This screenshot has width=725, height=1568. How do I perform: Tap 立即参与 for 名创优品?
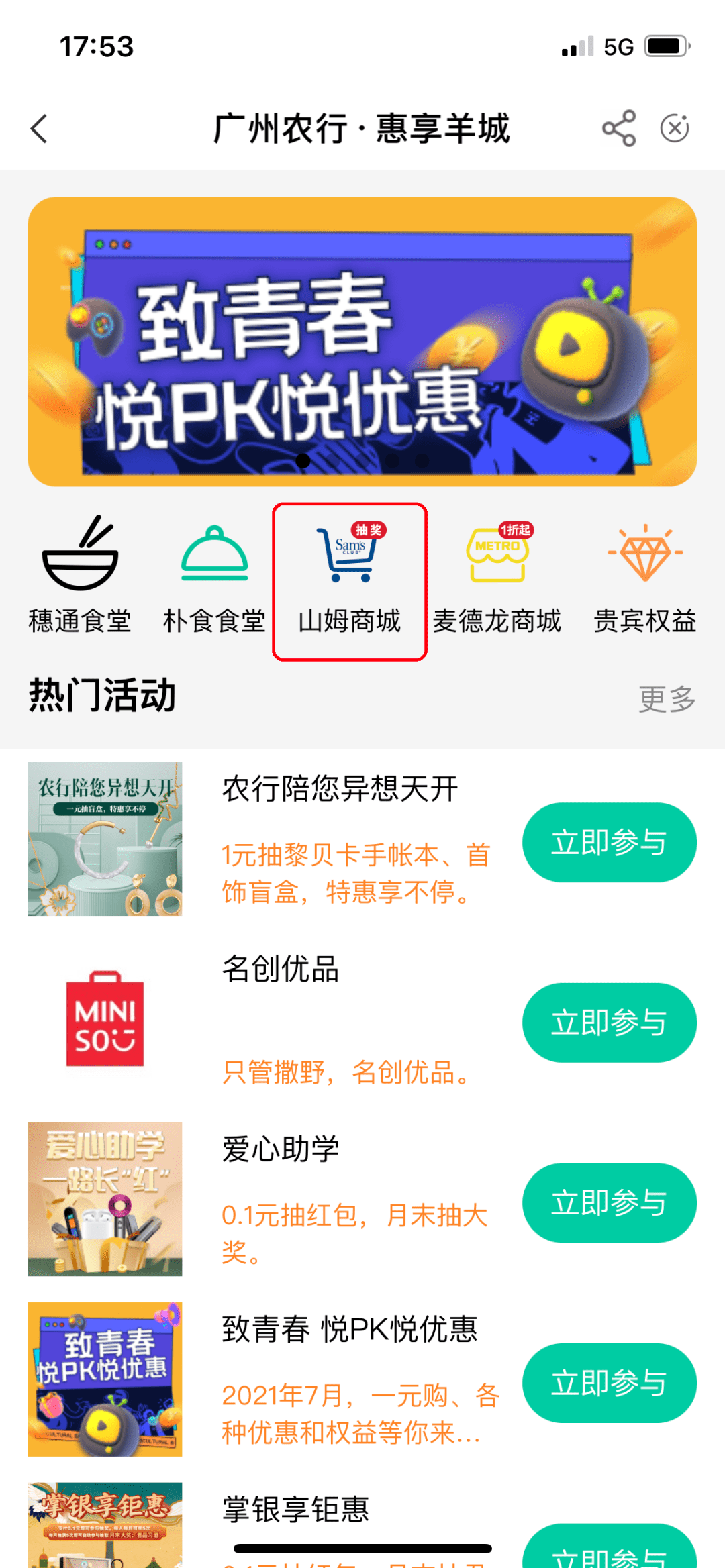[609, 1023]
